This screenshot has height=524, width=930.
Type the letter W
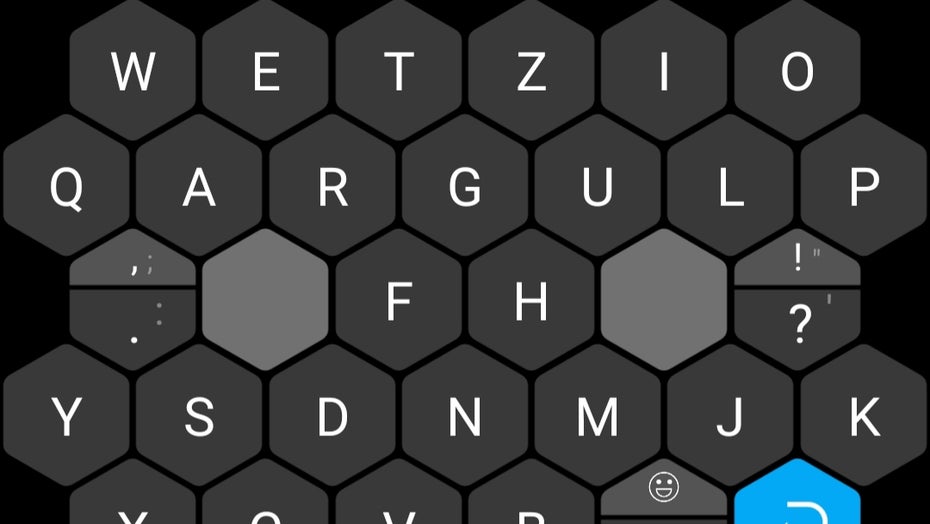tap(132, 72)
